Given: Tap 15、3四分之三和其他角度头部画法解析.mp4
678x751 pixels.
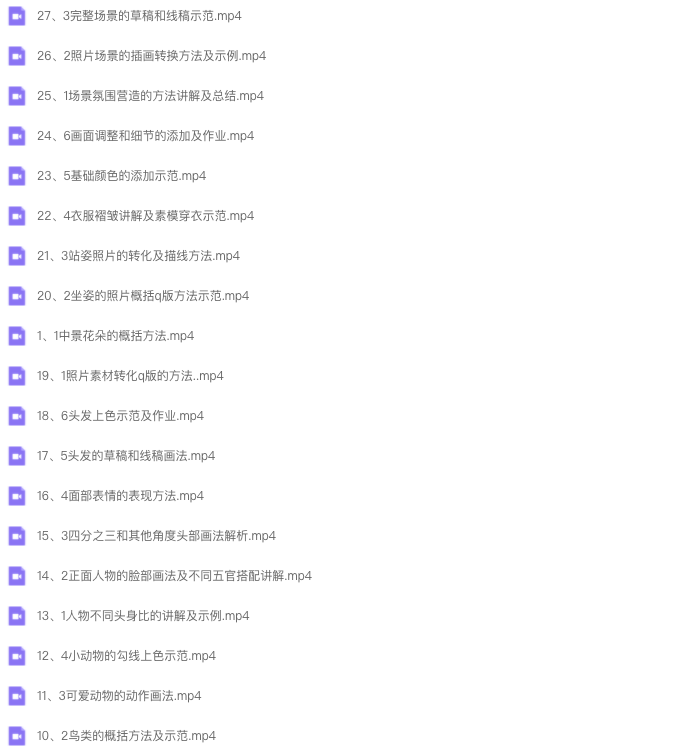Looking at the screenshot, I should (x=156, y=536).
